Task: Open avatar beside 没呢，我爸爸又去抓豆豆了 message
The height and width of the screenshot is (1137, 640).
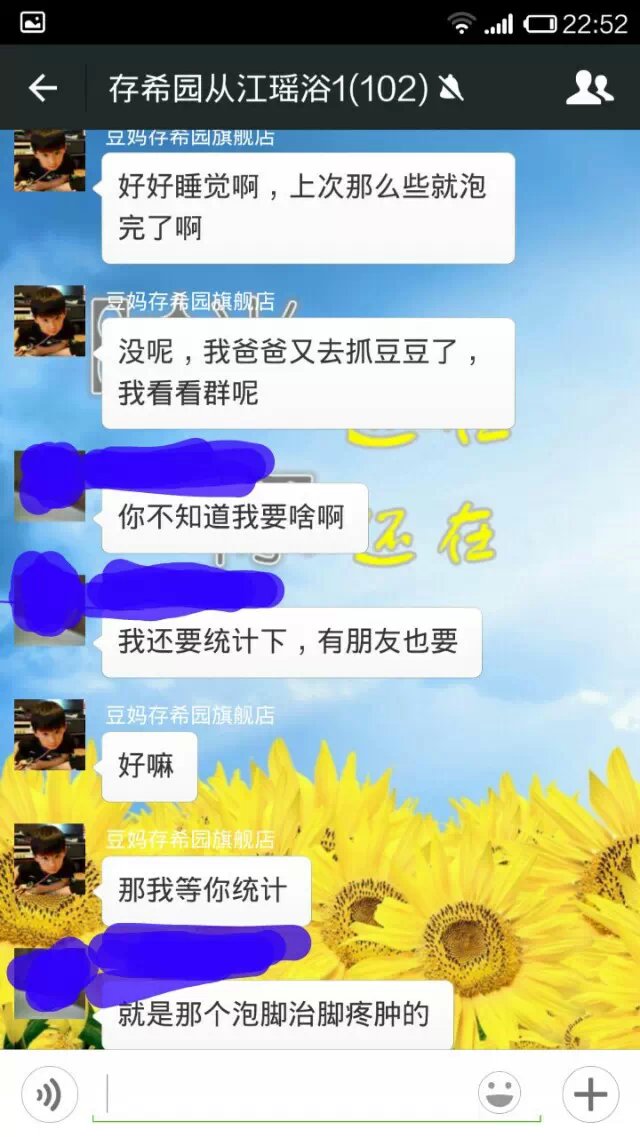Action: 49,321
